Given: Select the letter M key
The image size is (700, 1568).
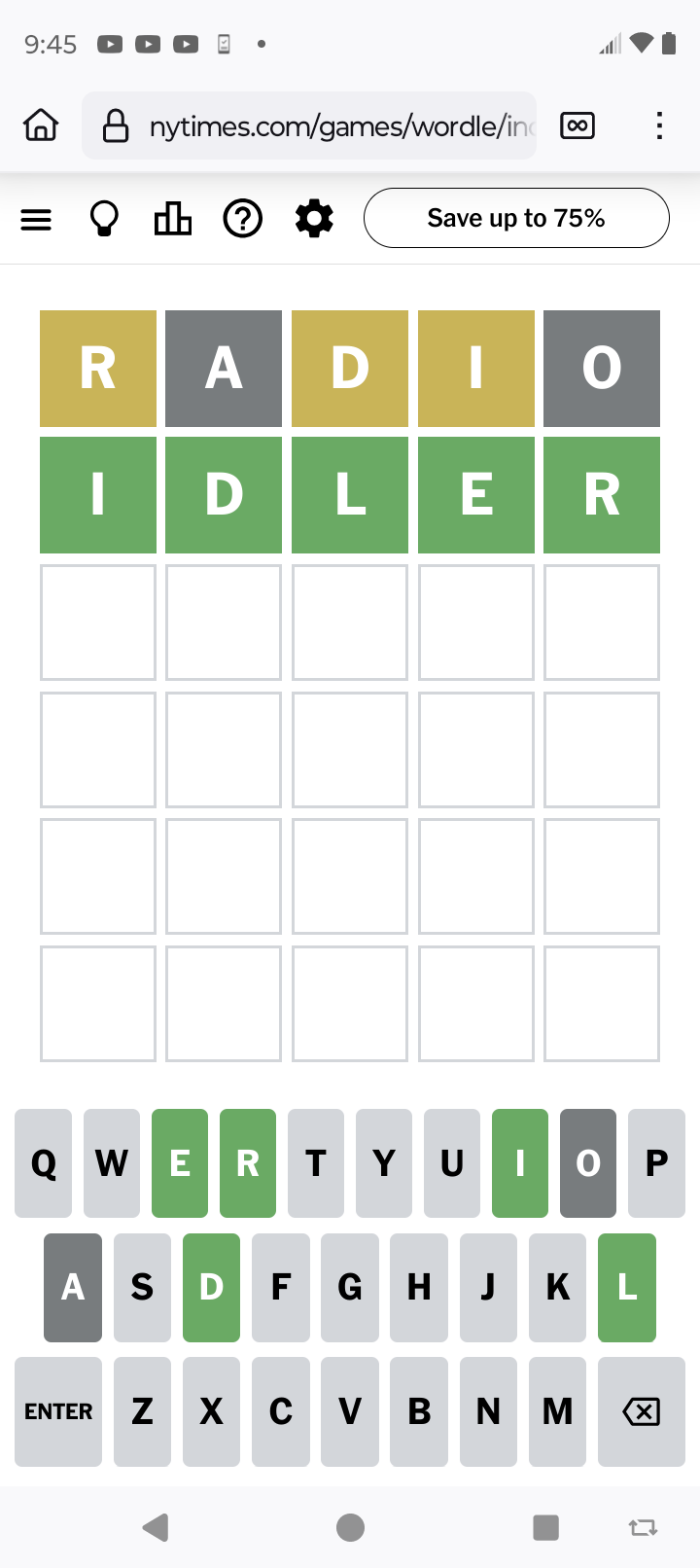Looking at the screenshot, I should click(557, 1411).
